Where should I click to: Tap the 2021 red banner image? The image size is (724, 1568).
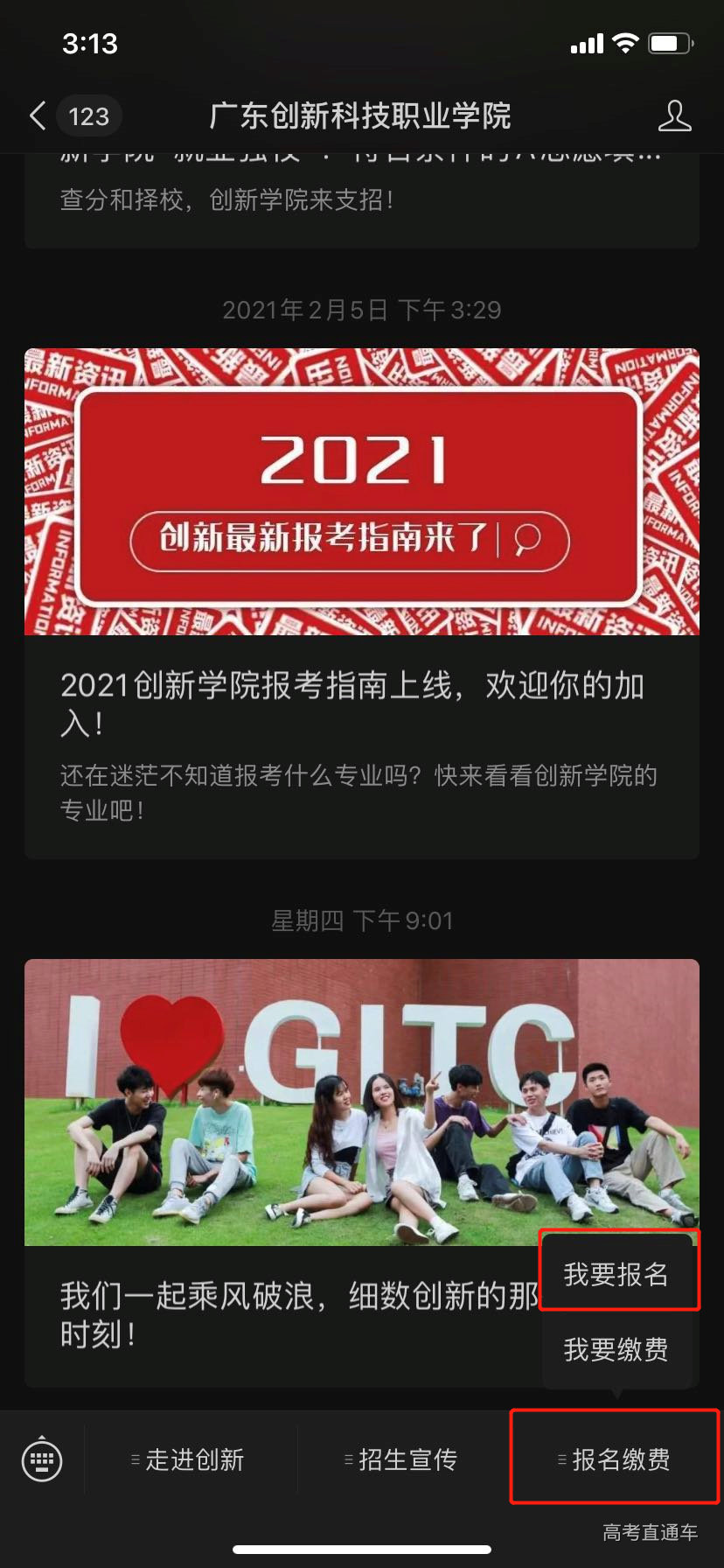click(x=362, y=490)
